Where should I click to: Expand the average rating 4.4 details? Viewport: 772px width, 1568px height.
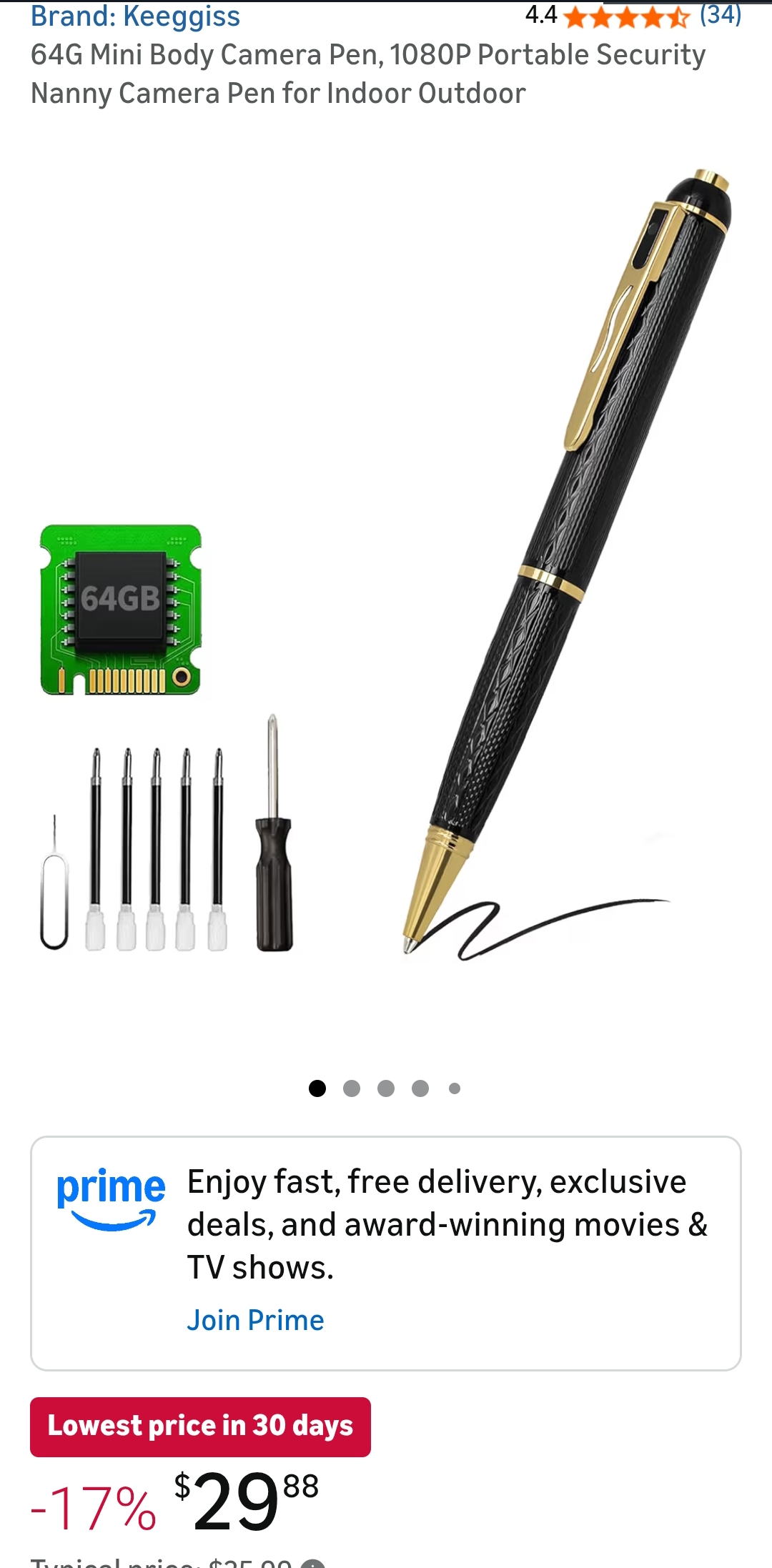[x=540, y=14]
